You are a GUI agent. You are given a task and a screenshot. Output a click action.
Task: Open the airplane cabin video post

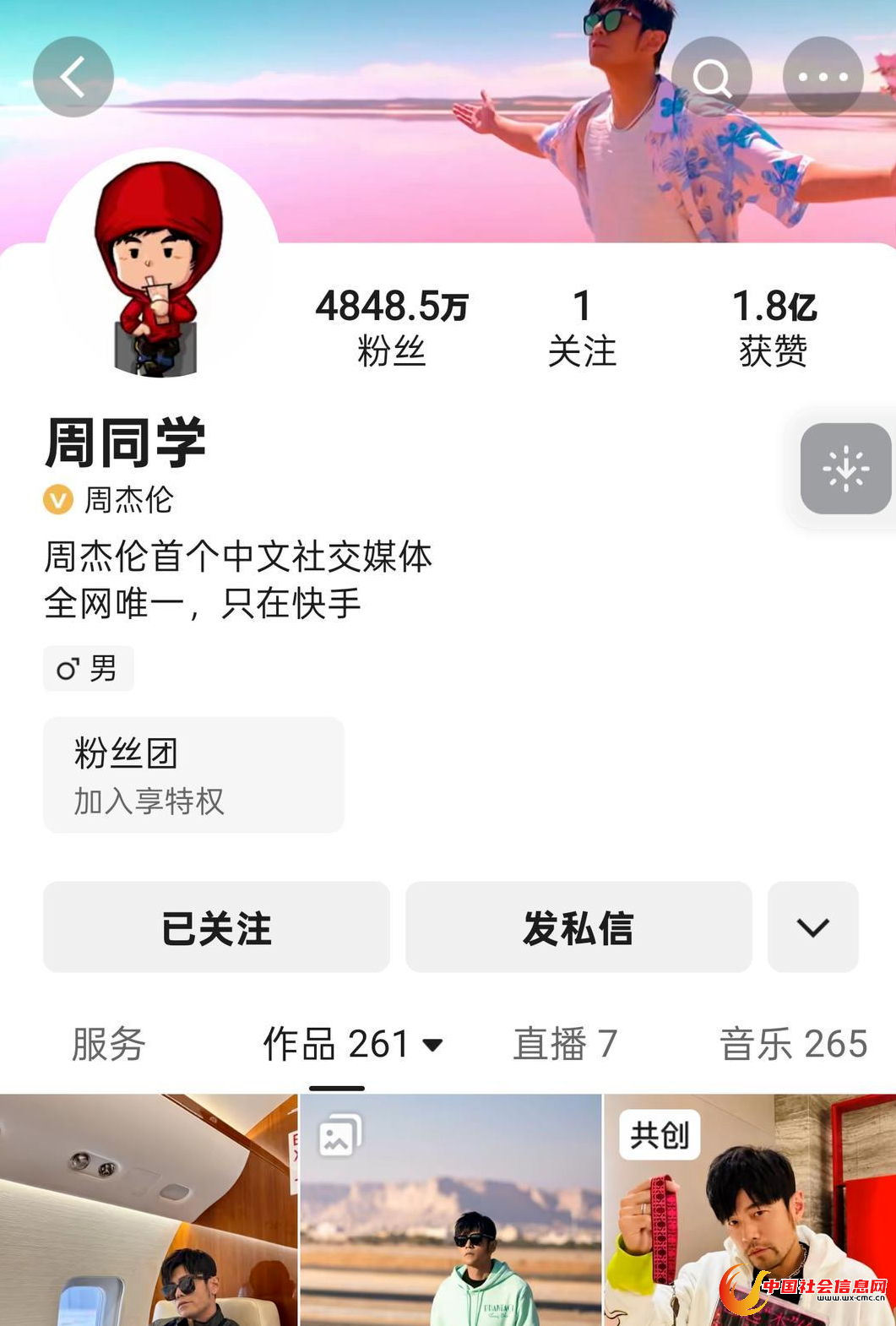149,1209
